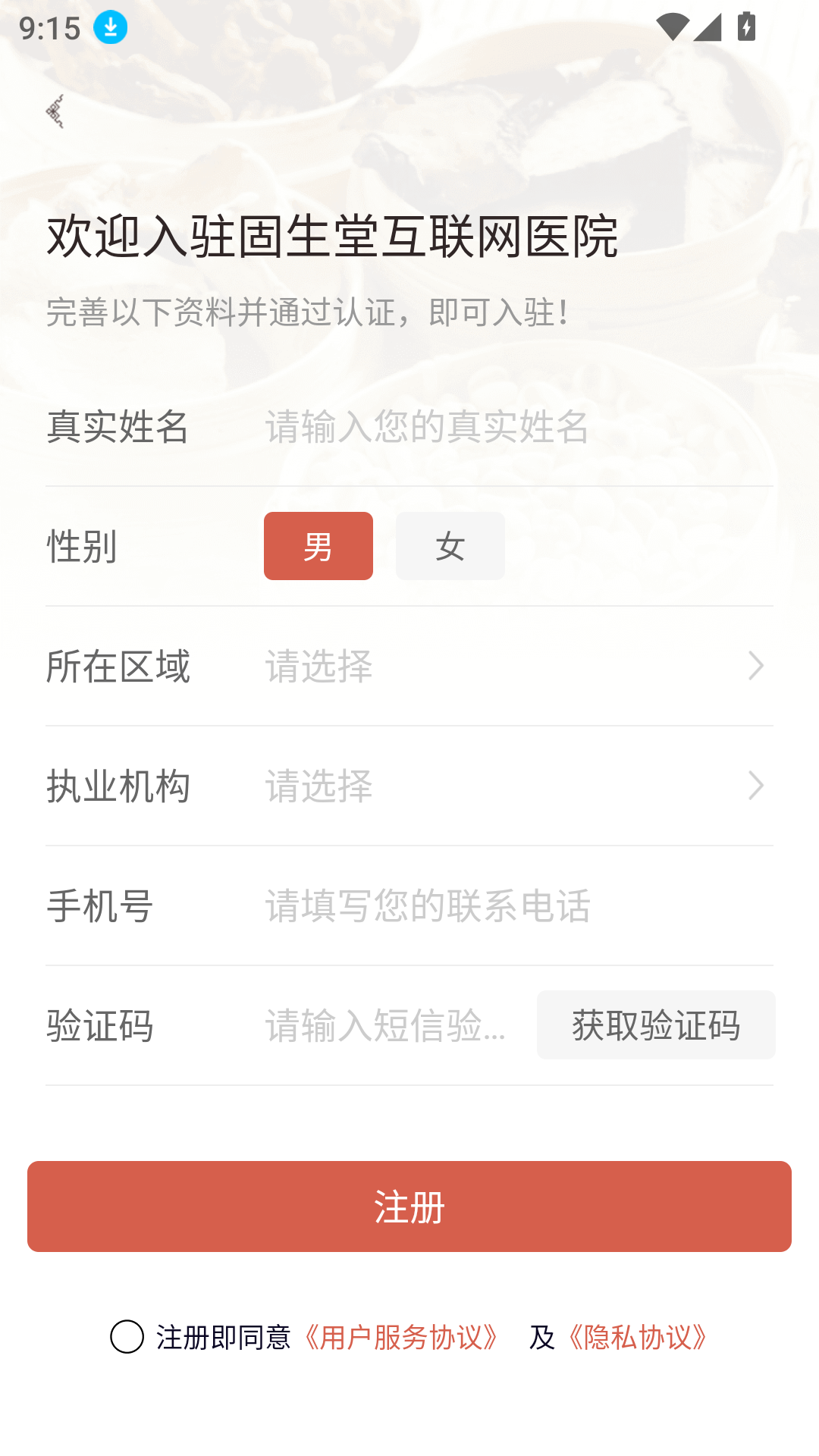The image size is (819, 1456).
Task: Click the battery icon in the status bar
Action: pyautogui.click(x=745, y=27)
